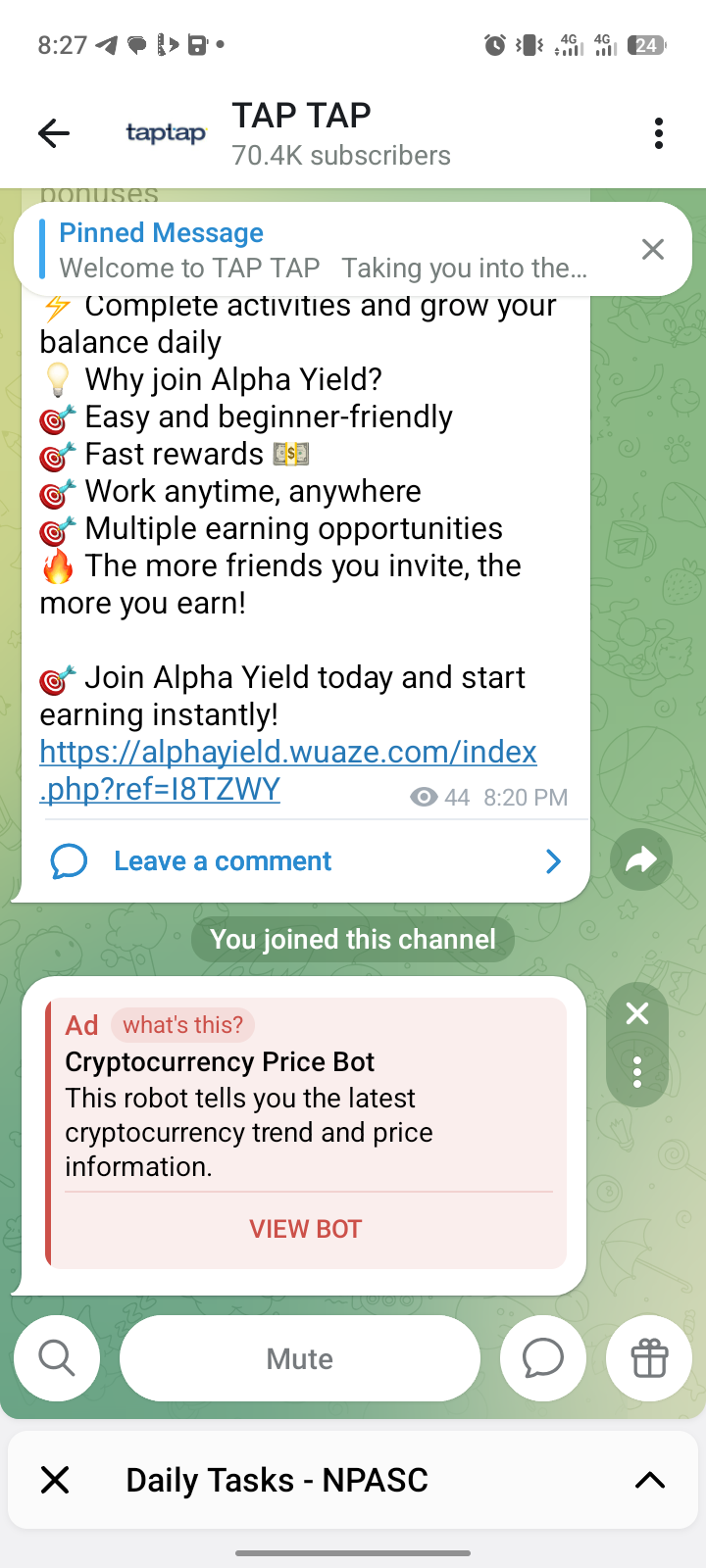Forward the Alpha Yield post
This screenshot has height=1568, width=706.
point(640,860)
